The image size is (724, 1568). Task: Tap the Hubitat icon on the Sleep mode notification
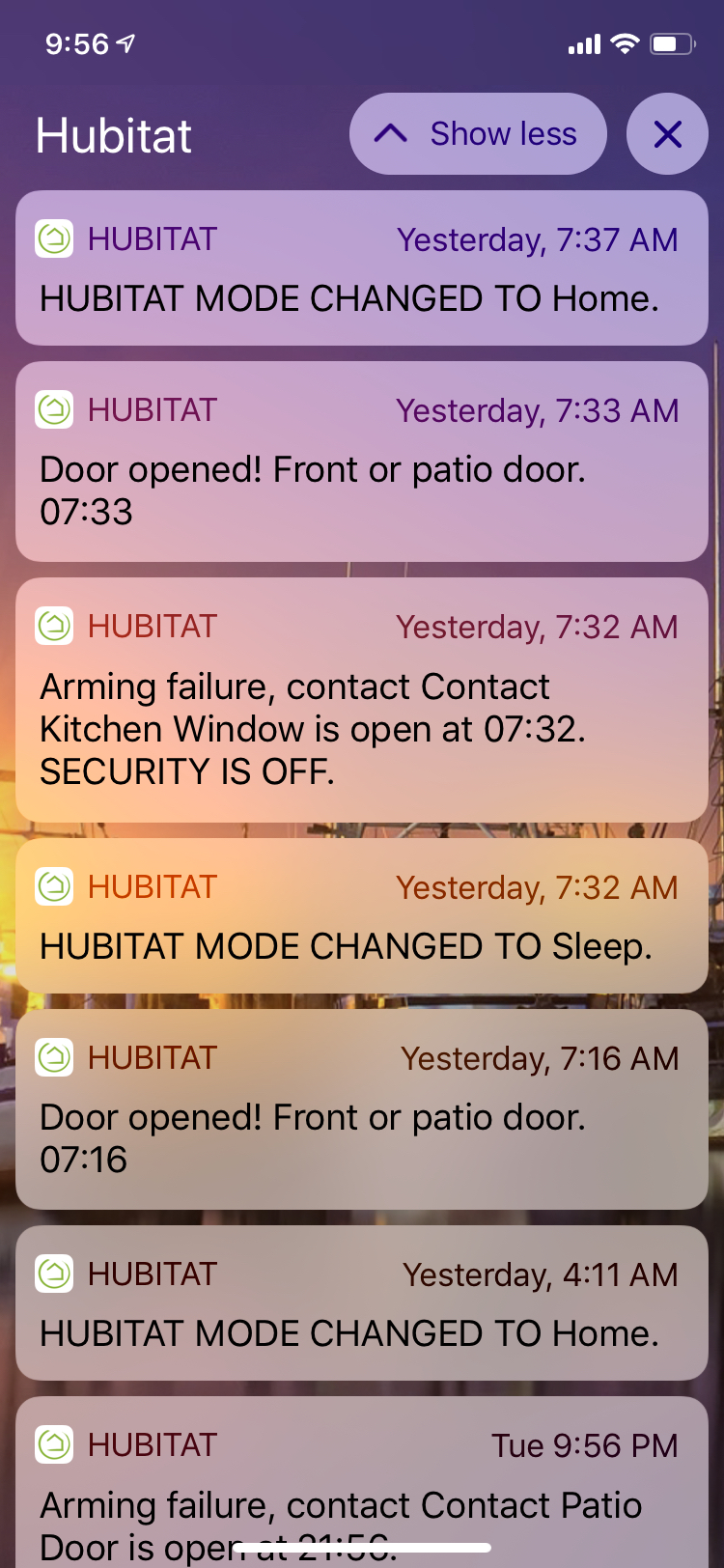(55, 885)
